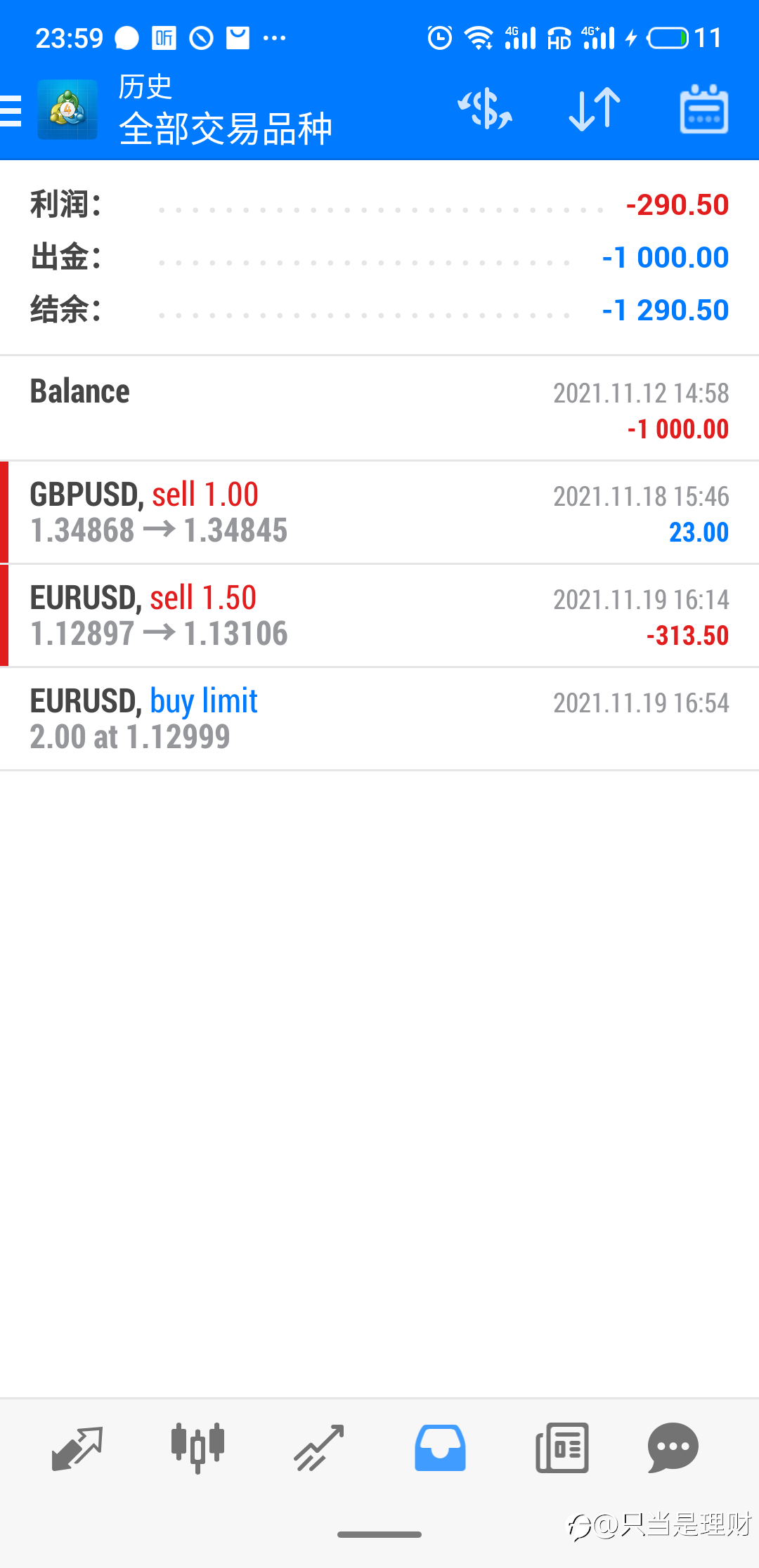Open the symbol filter currency icon
The width and height of the screenshot is (759, 1568).
click(485, 109)
